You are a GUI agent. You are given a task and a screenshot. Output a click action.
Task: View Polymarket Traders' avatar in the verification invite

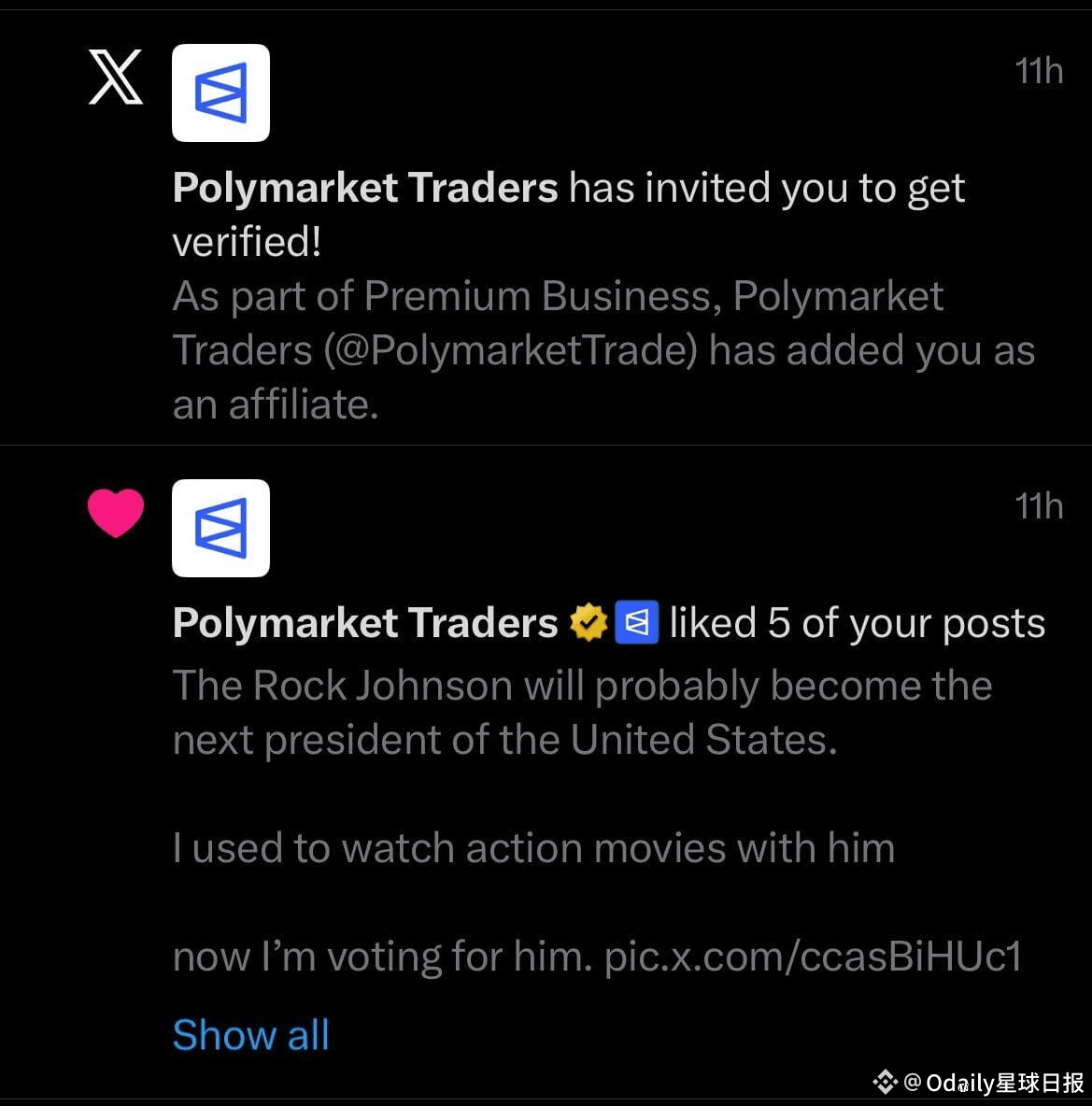click(220, 92)
